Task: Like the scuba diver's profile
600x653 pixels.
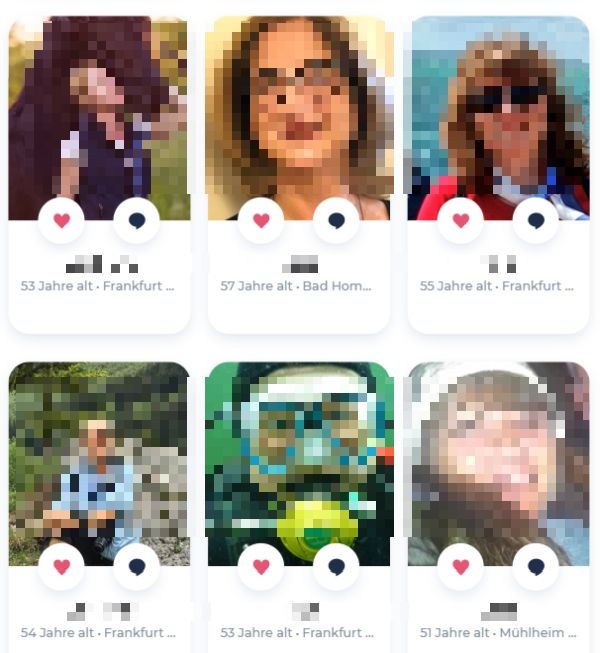Action: point(261,567)
